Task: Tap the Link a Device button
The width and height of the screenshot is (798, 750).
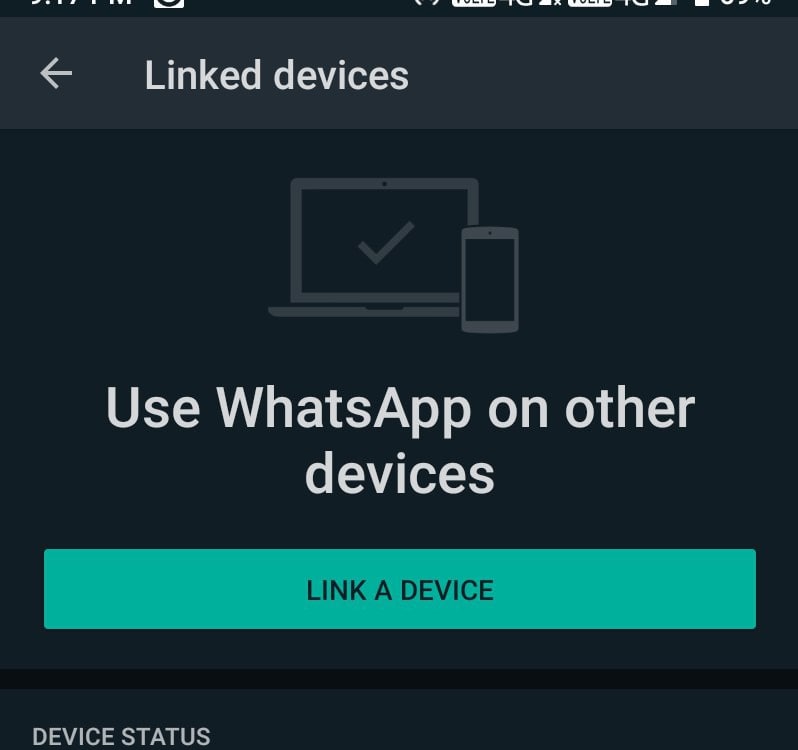Action: (399, 589)
